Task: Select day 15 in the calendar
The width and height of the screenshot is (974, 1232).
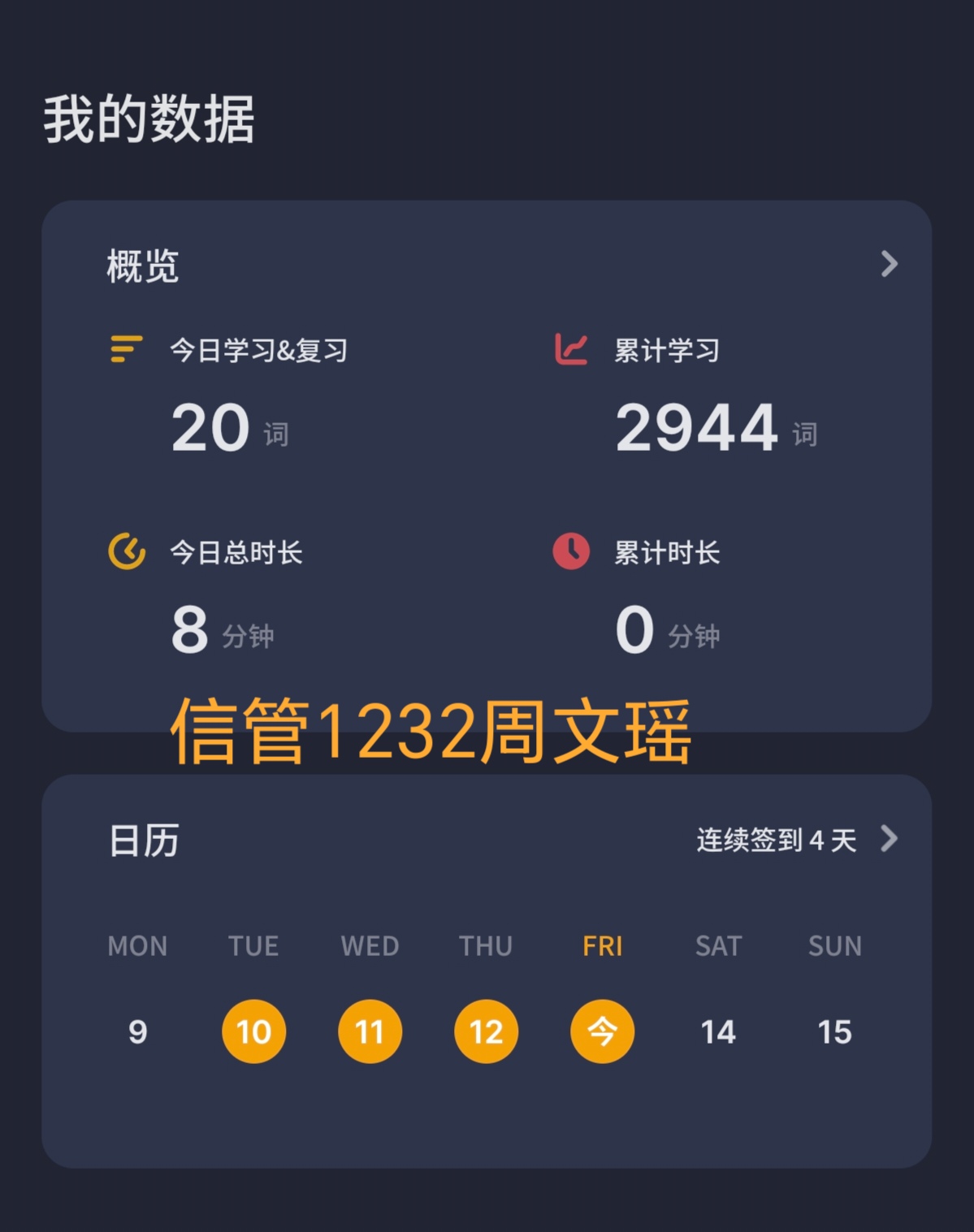Action: click(834, 1031)
